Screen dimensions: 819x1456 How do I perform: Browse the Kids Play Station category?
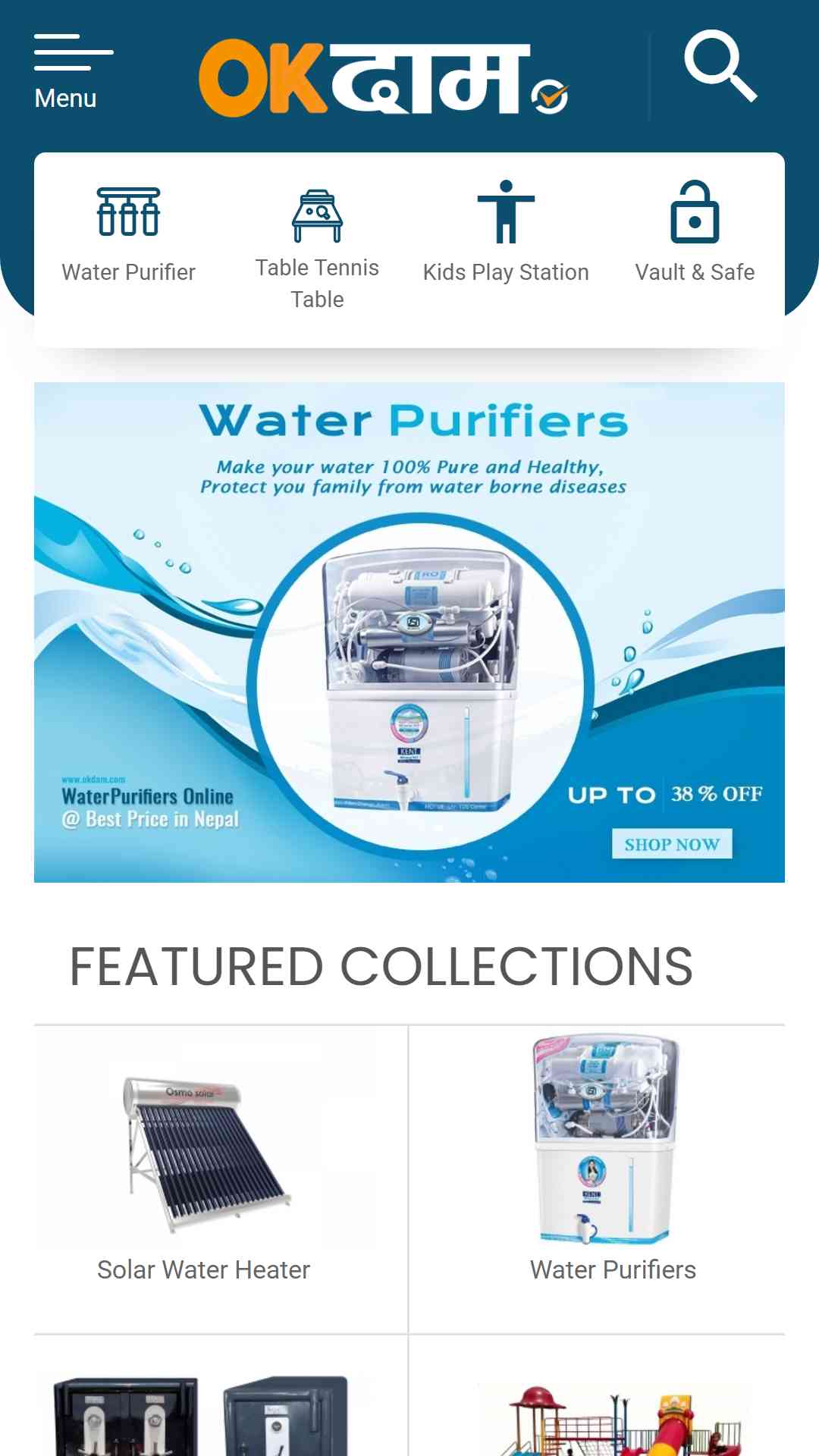pyautogui.click(x=506, y=233)
